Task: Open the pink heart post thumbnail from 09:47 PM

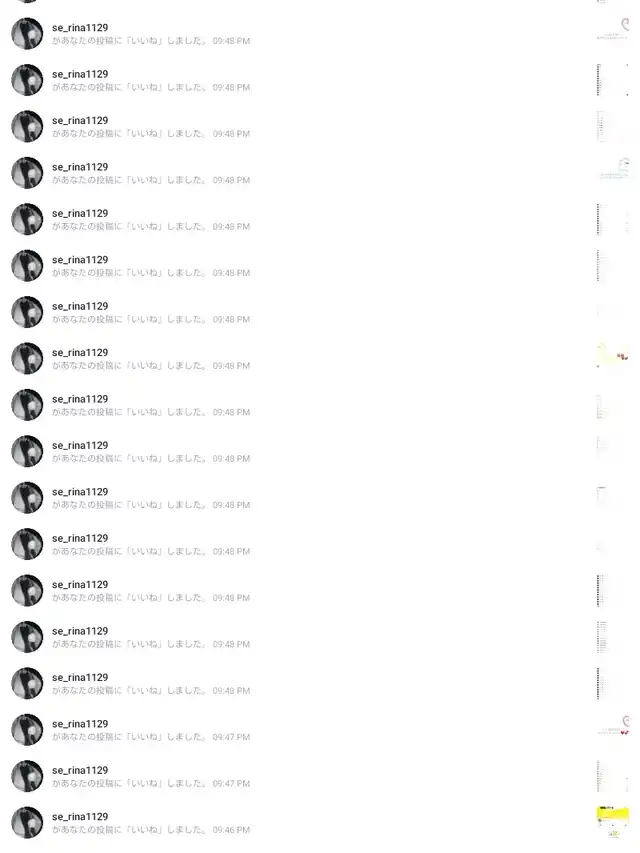Action: click(x=612, y=729)
